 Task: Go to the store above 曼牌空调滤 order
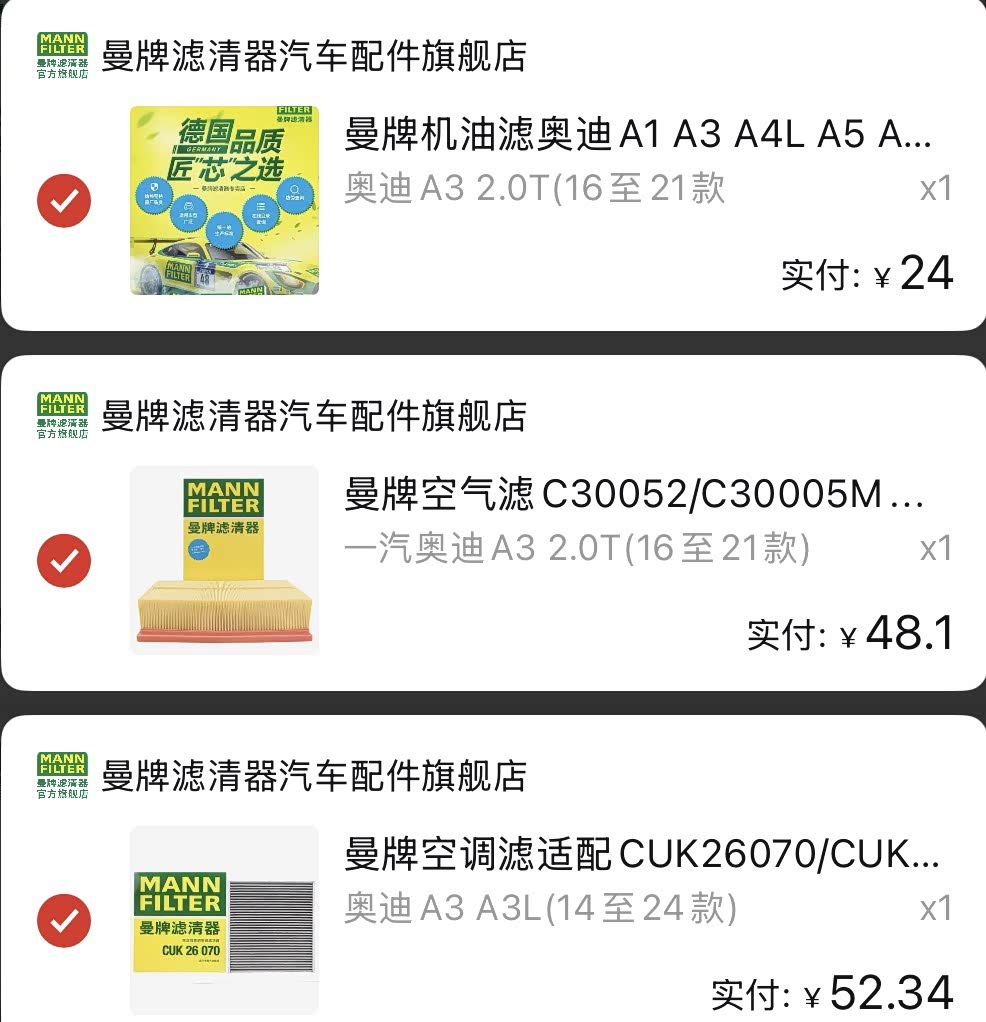[282, 775]
